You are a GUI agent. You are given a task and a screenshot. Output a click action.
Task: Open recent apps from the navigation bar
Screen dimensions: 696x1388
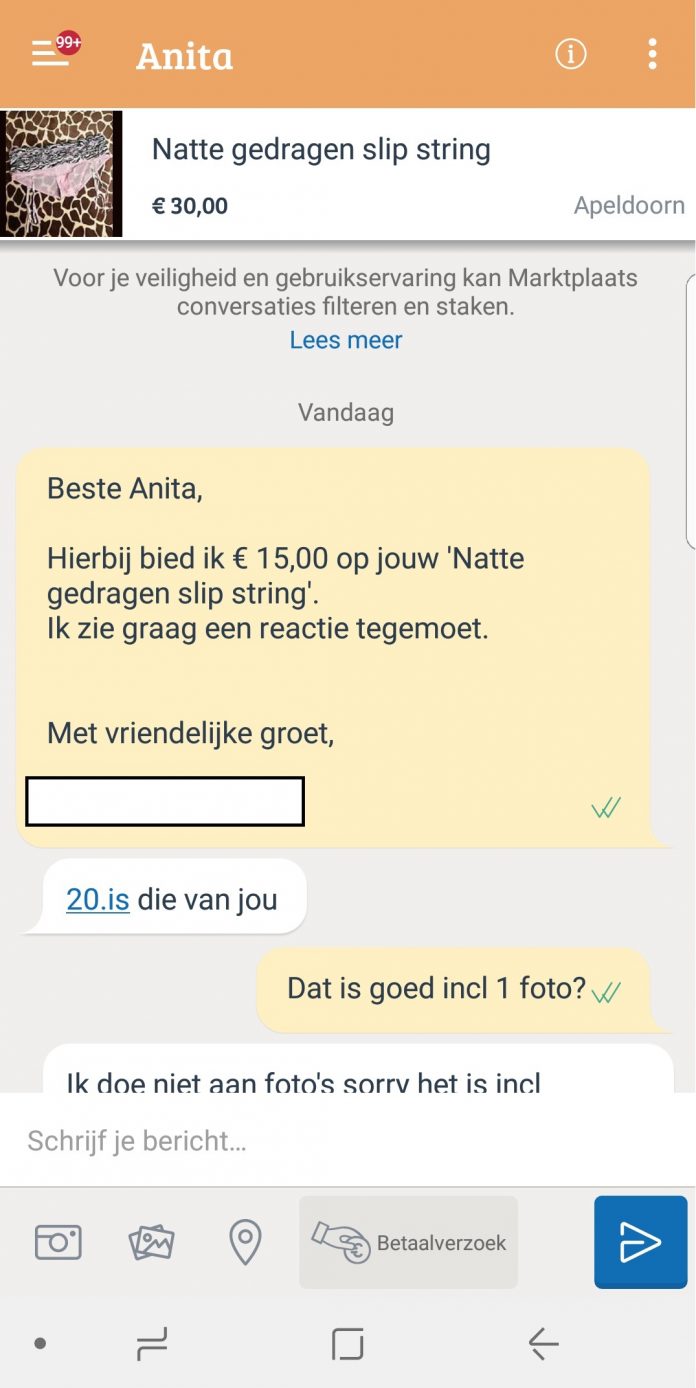pyautogui.click(x=152, y=1344)
